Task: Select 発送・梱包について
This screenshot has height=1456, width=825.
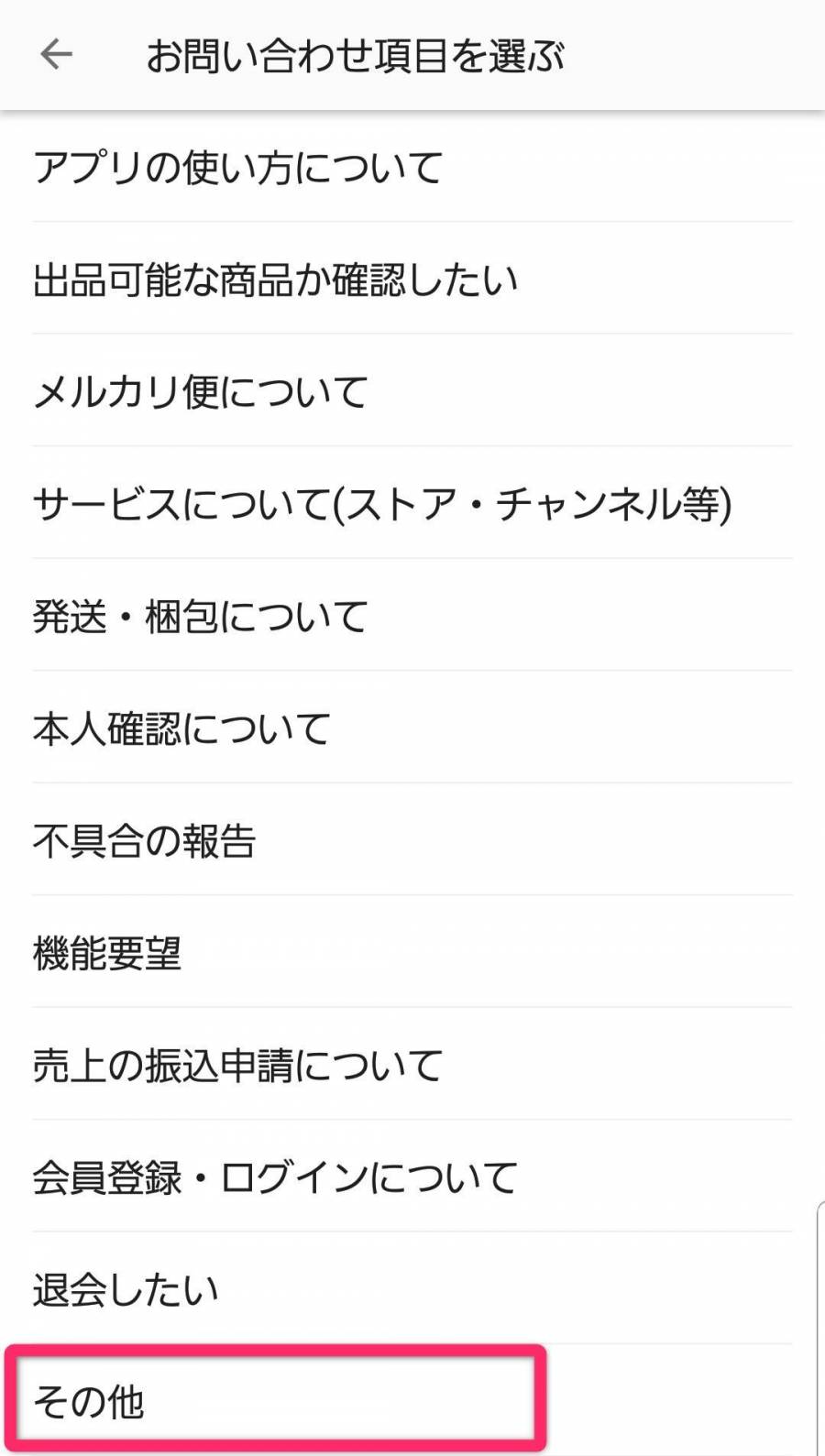Action: pos(200,617)
